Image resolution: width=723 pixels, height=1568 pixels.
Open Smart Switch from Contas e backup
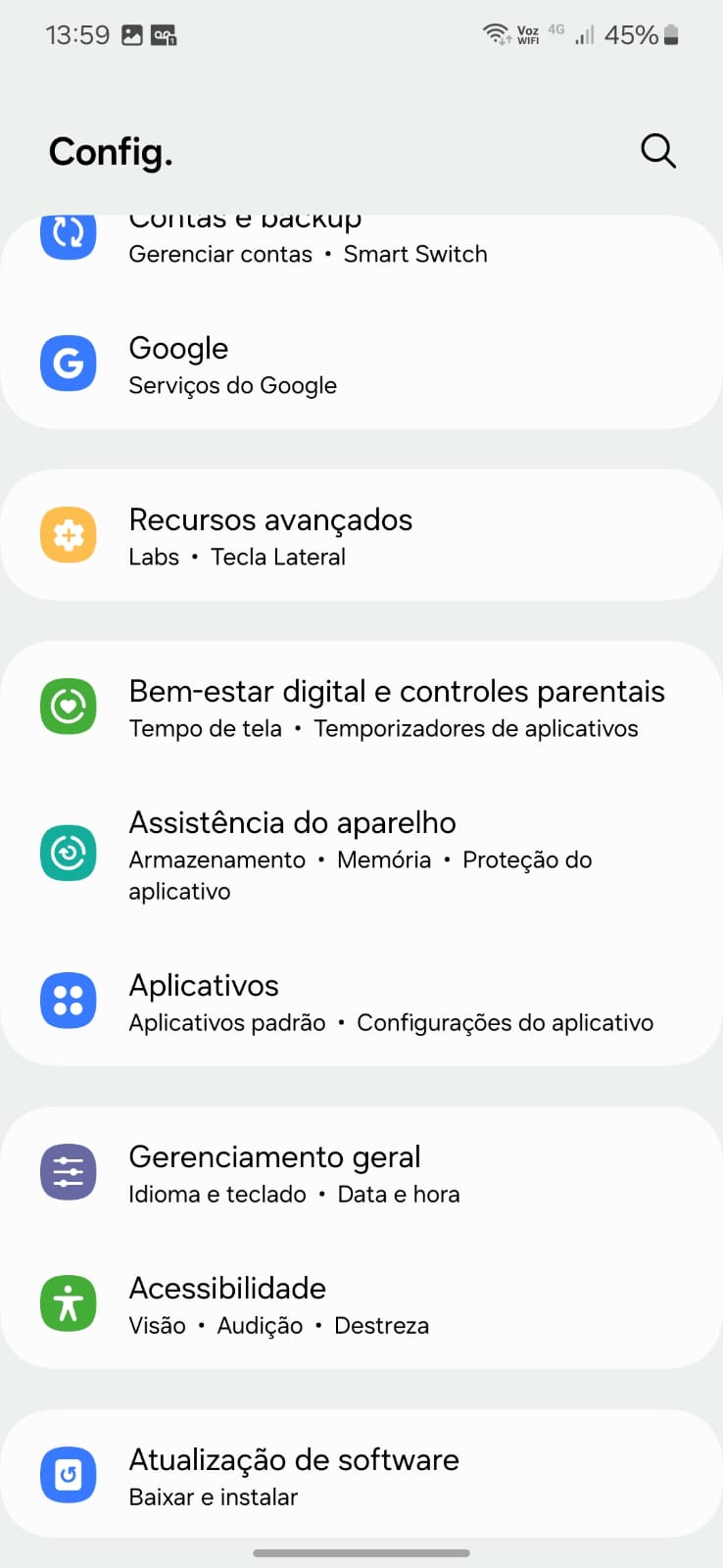[x=415, y=254]
